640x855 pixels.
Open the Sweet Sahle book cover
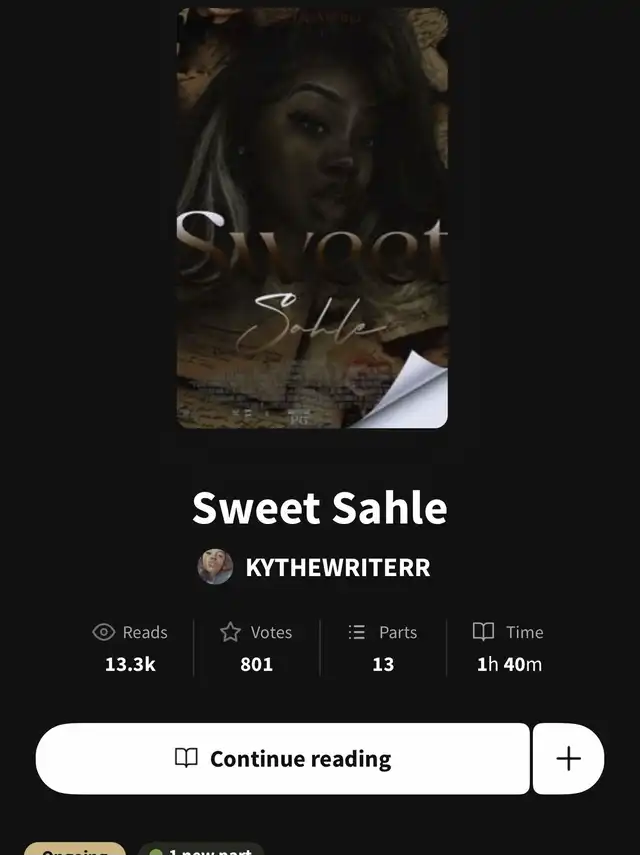tap(312, 218)
